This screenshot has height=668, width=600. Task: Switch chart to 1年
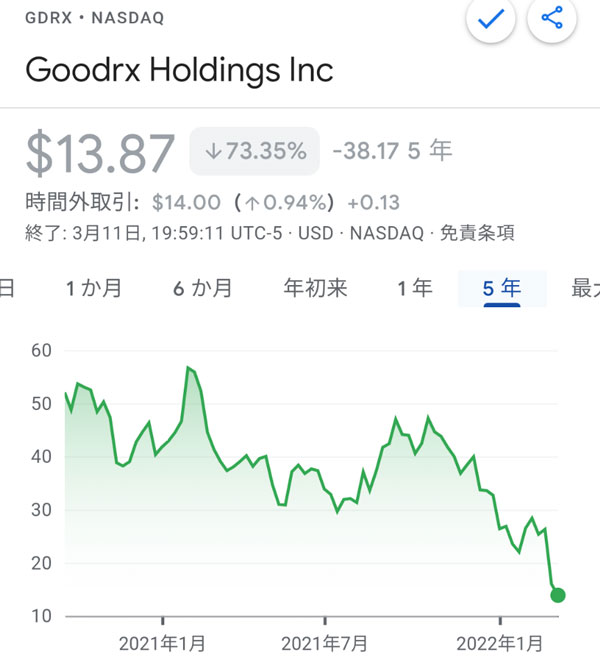point(414,289)
